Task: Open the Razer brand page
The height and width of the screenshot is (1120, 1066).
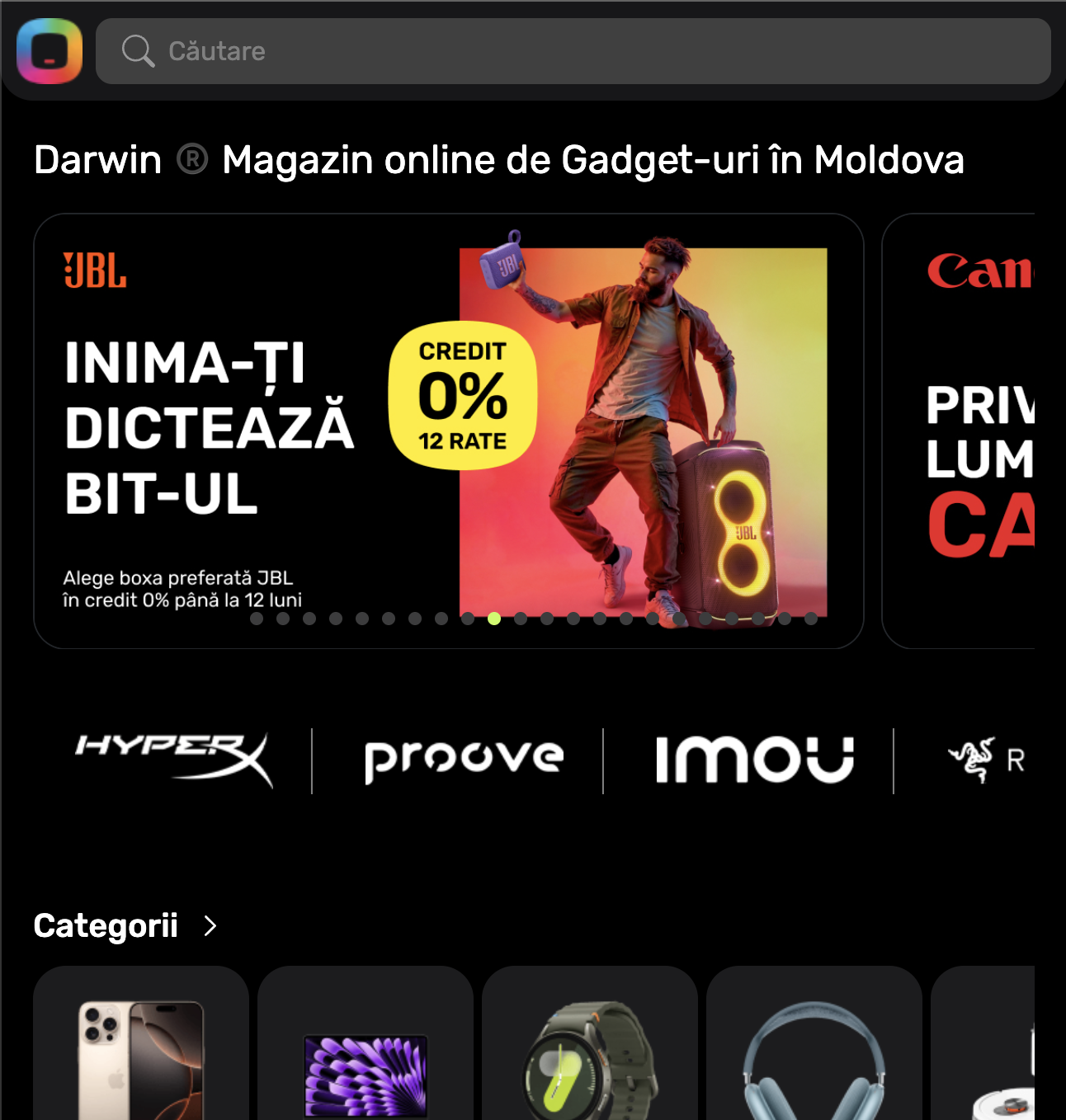Action: click(x=986, y=760)
